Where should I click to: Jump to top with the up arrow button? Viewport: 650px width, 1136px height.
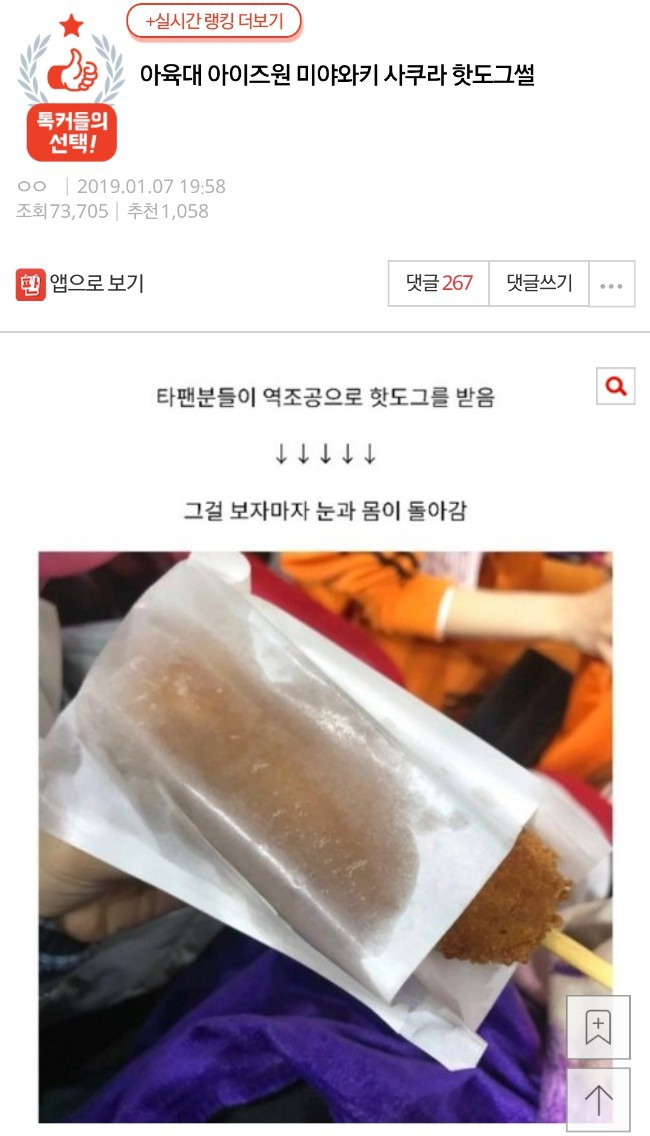pos(599,1100)
